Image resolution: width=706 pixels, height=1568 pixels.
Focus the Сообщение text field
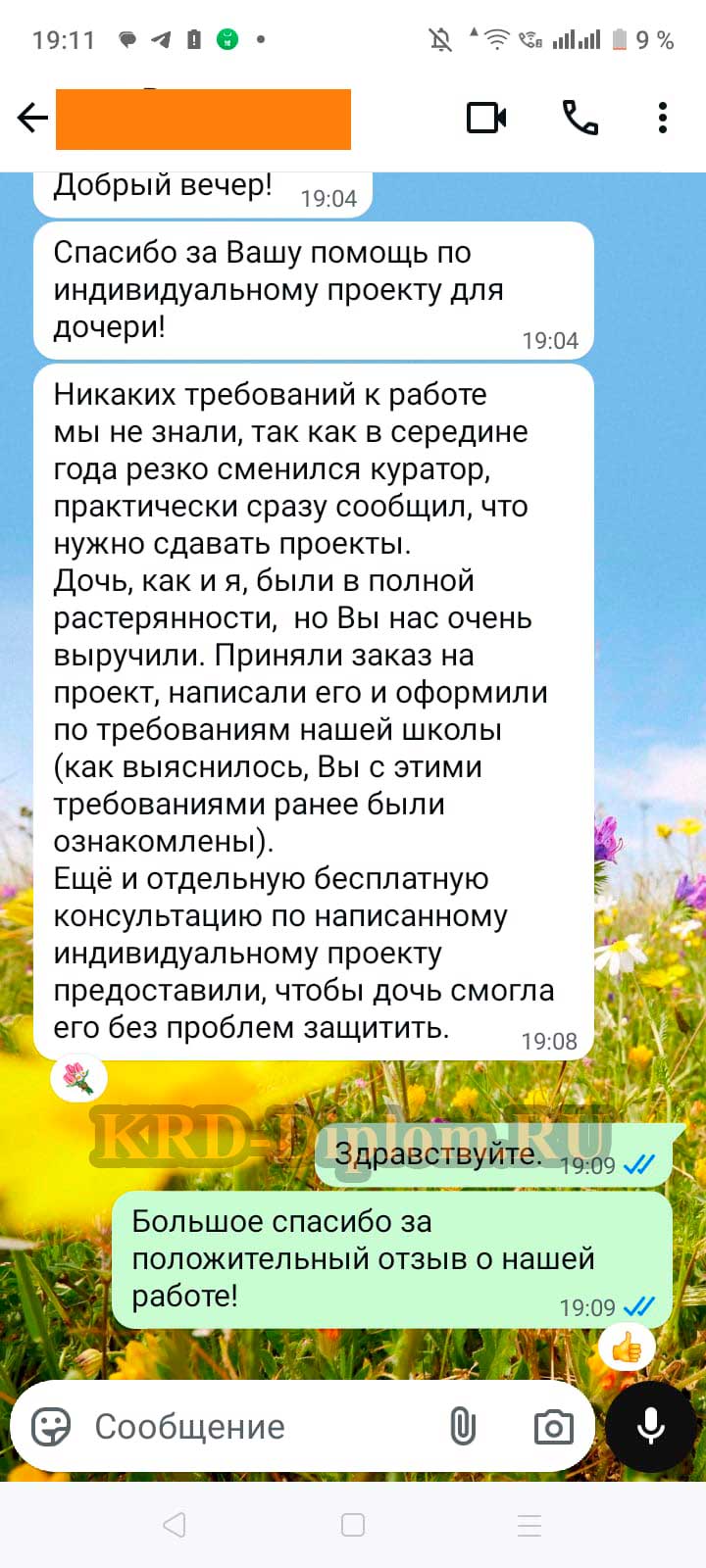[x=255, y=1427]
